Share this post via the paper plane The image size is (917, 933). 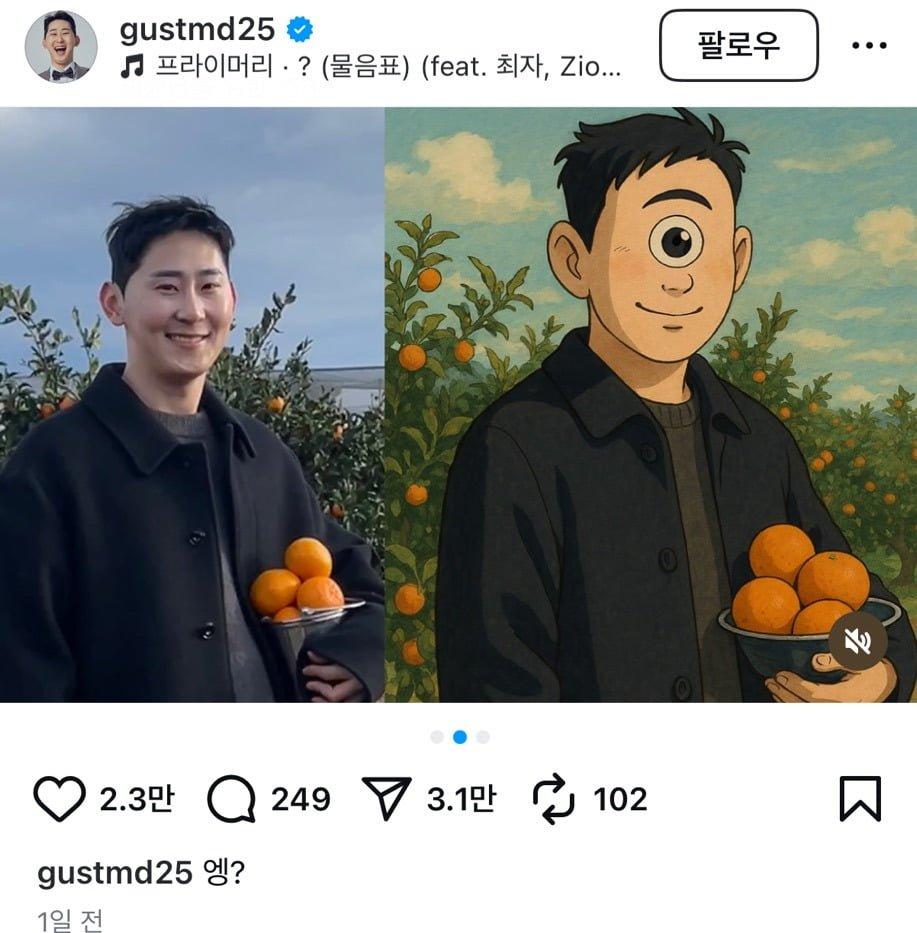(388, 799)
